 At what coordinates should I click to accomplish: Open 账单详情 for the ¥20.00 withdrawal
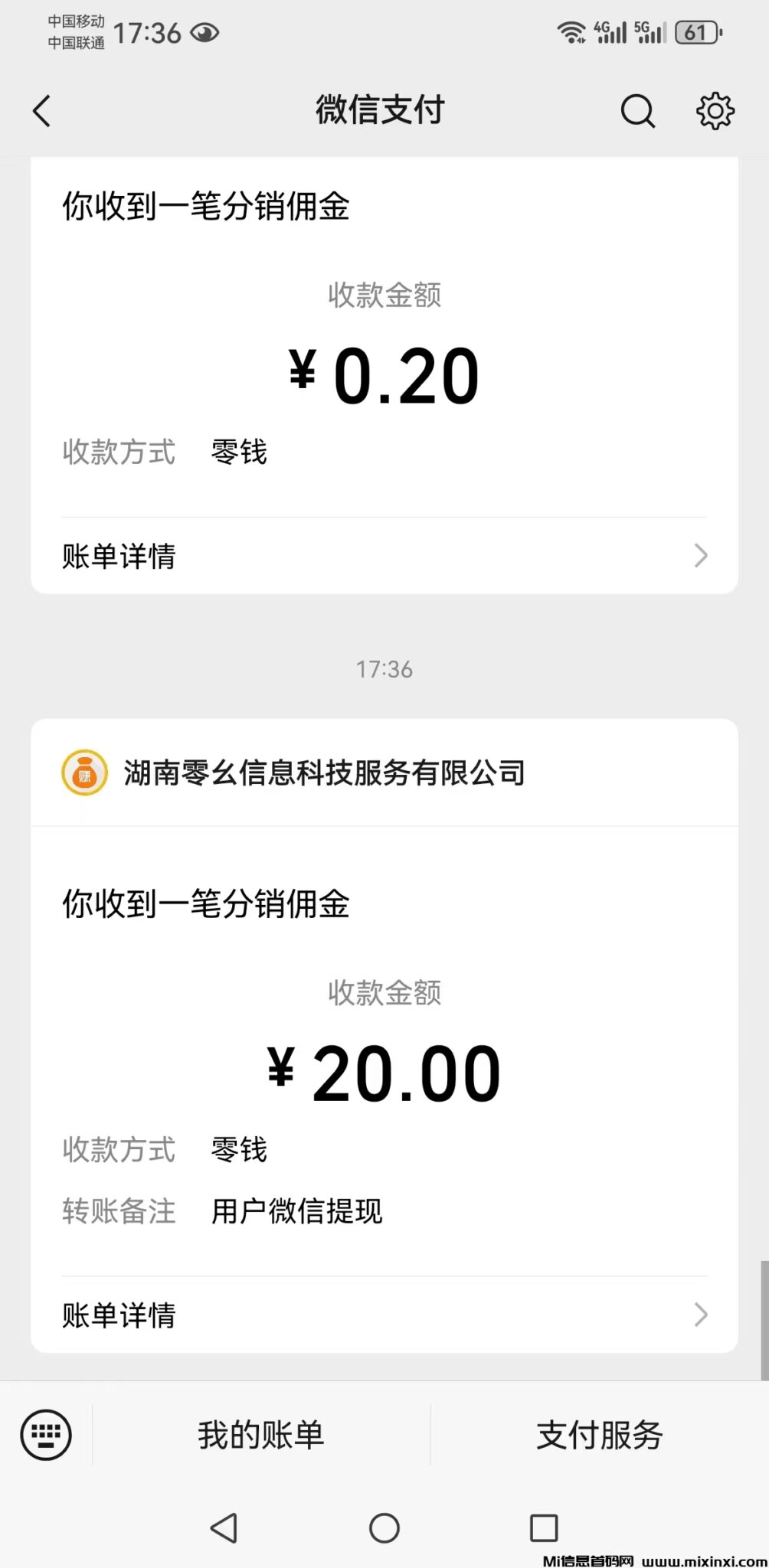click(119, 1315)
